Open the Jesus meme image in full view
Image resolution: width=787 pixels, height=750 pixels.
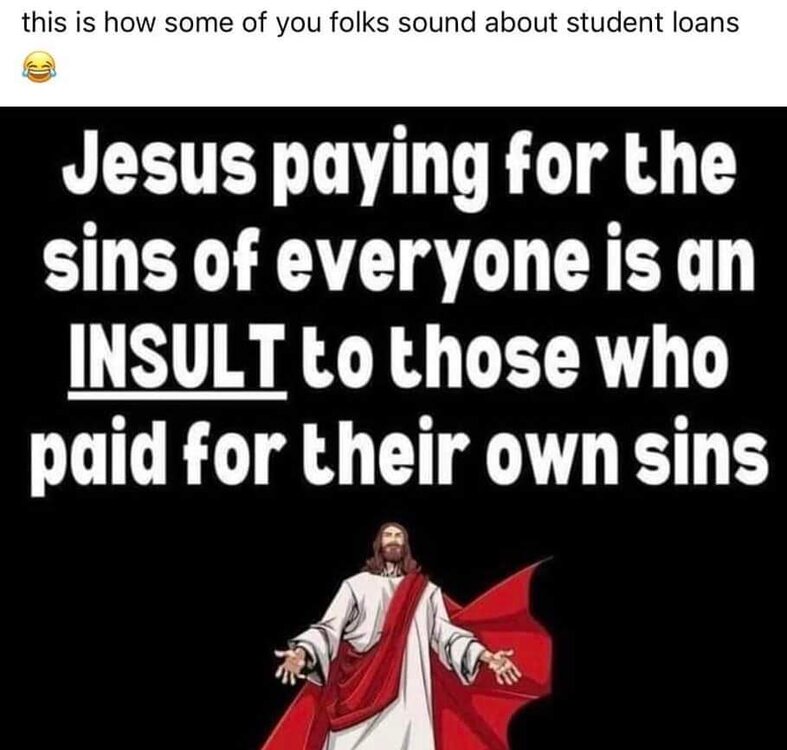(x=393, y=430)
